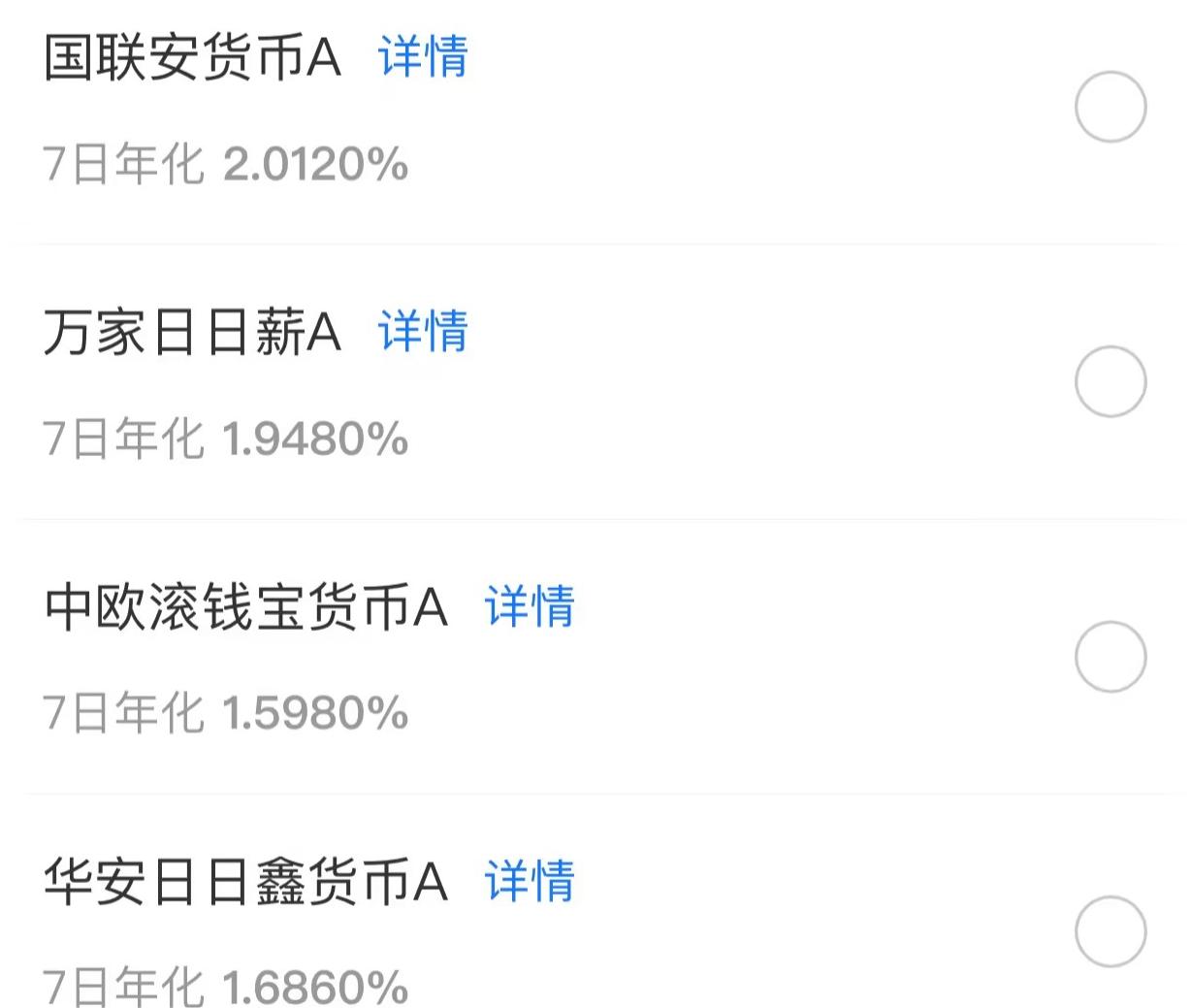The width and height of the screenshot is (1191, 1008).
Task: Select the 国联安货币A radio button
Action: 1111,107
